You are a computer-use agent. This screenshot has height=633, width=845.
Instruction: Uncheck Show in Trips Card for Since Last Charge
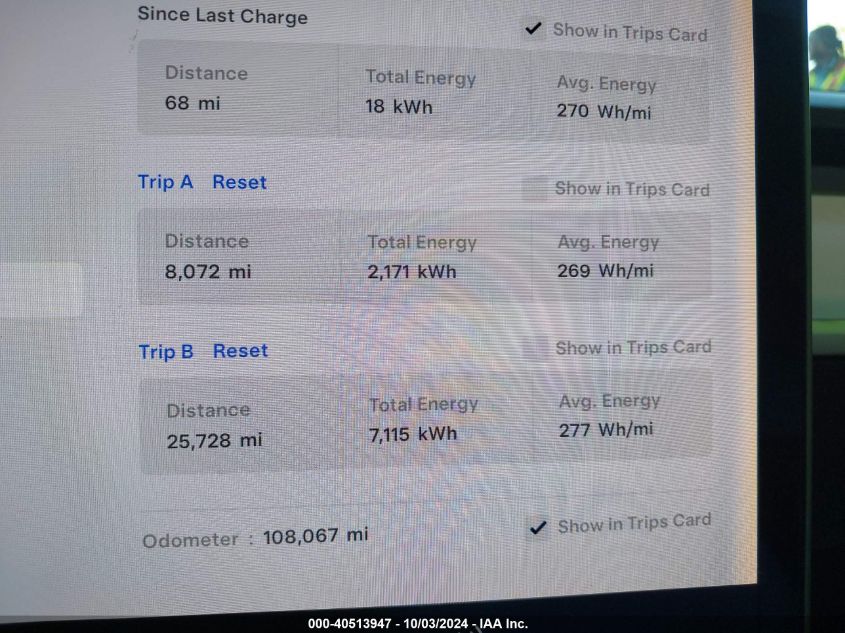(x=534, y=30)
